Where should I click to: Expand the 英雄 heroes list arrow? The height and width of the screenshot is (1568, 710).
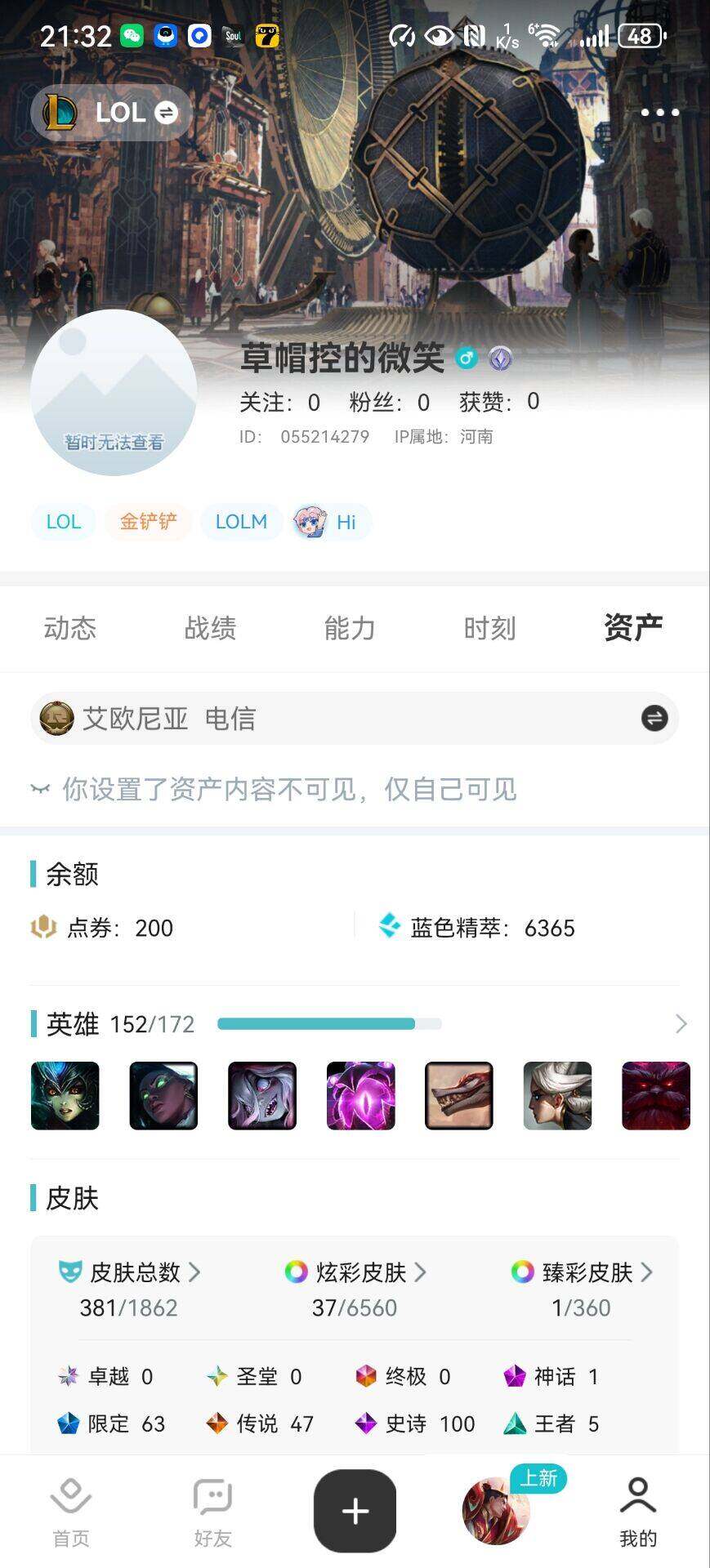tap(681, 1024)
